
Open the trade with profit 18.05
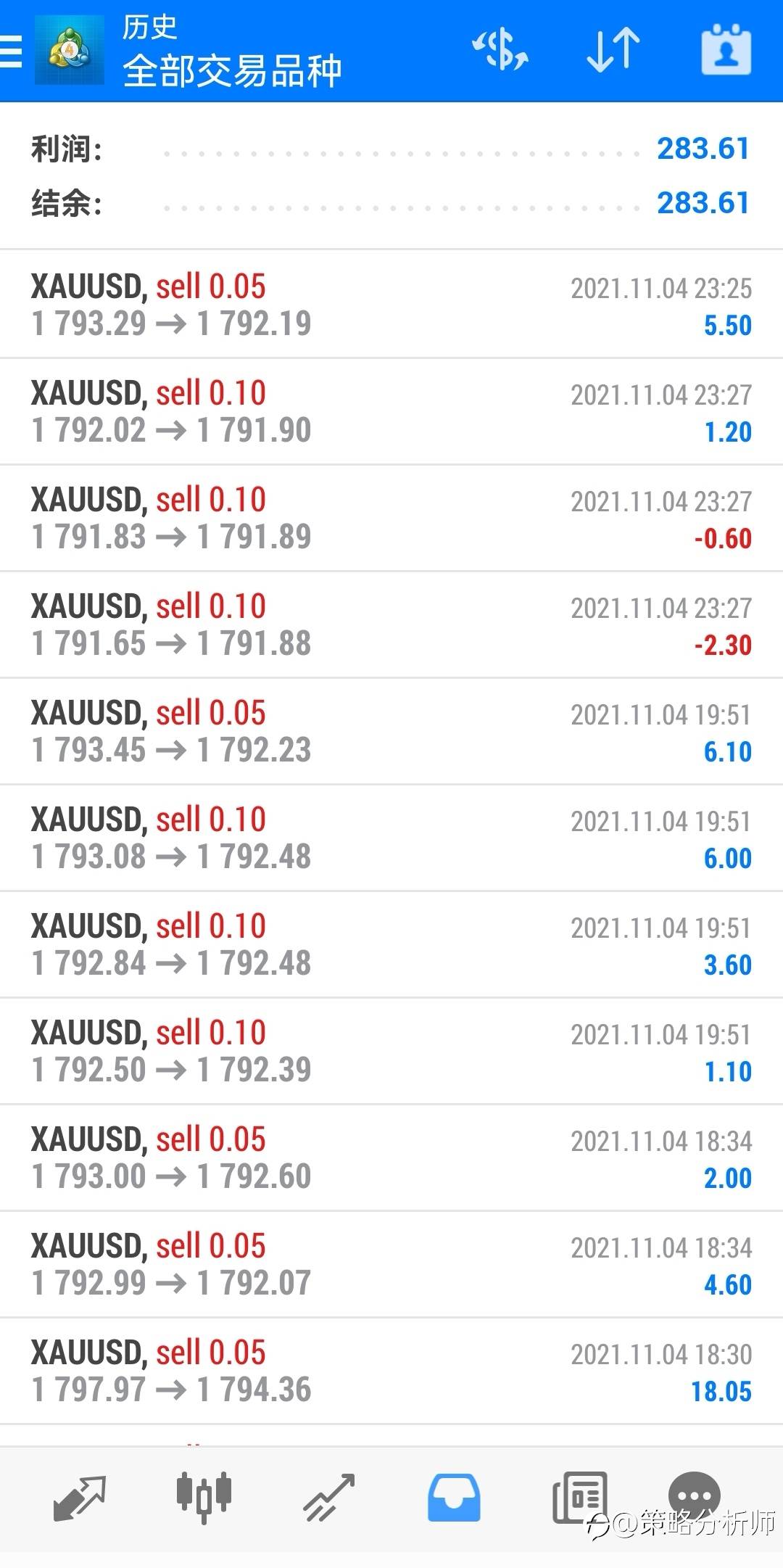[391, 1371]
